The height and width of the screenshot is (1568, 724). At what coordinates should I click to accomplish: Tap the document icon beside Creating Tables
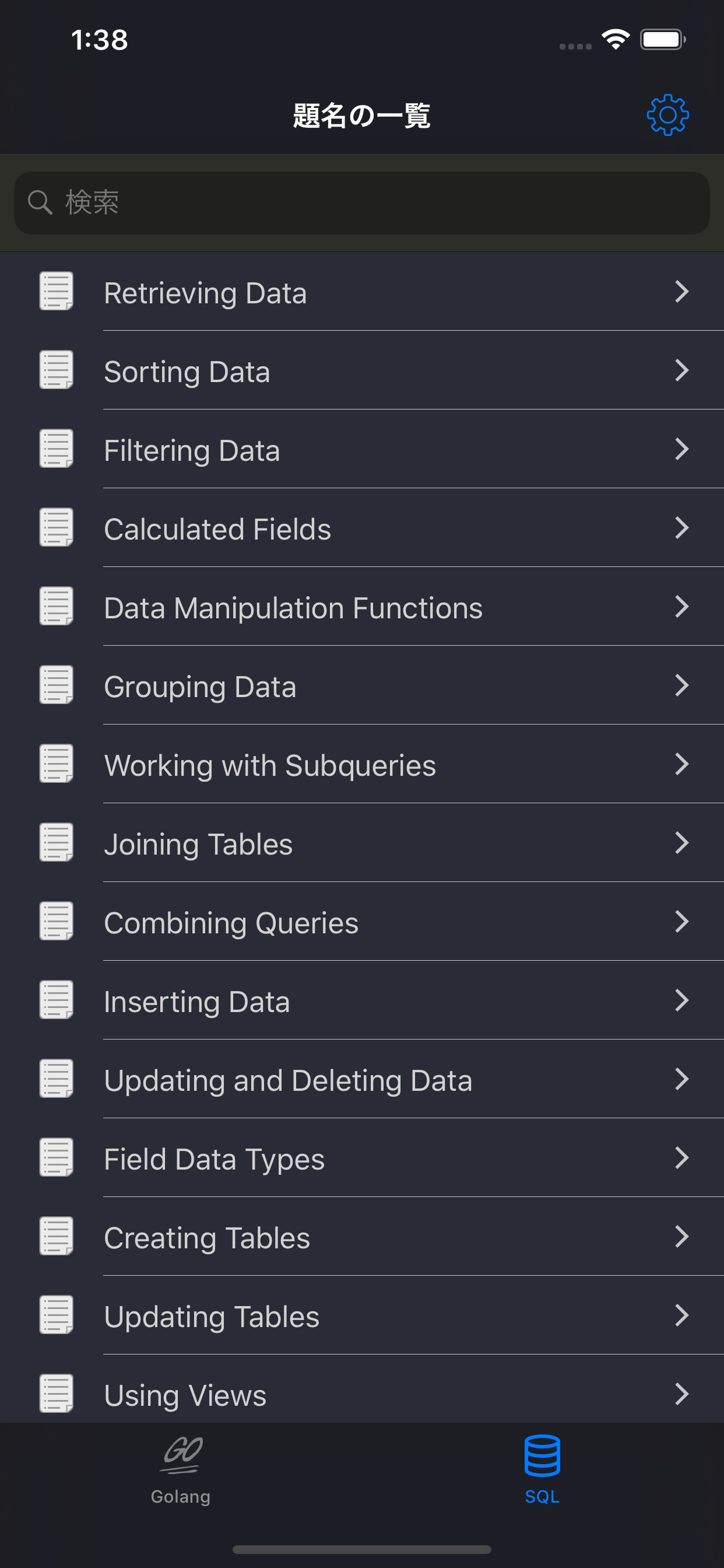click(56, 1235)
